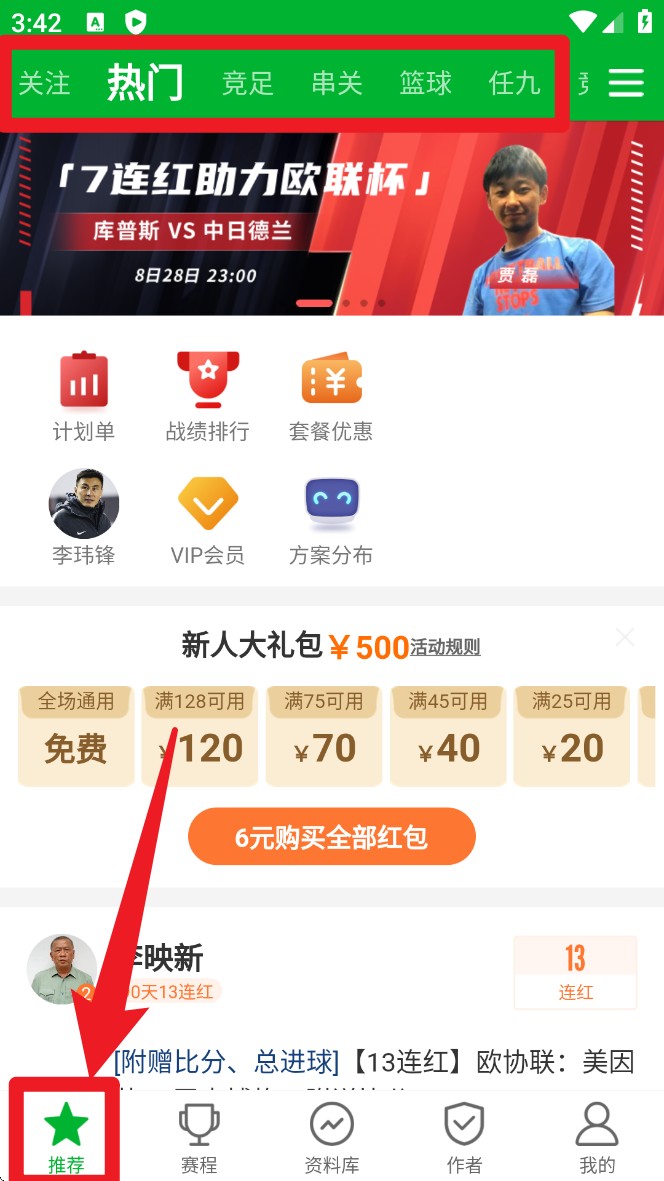664x1181 pixels.
Task: Switch to the 关注 tab
Action: coord(44,83)
